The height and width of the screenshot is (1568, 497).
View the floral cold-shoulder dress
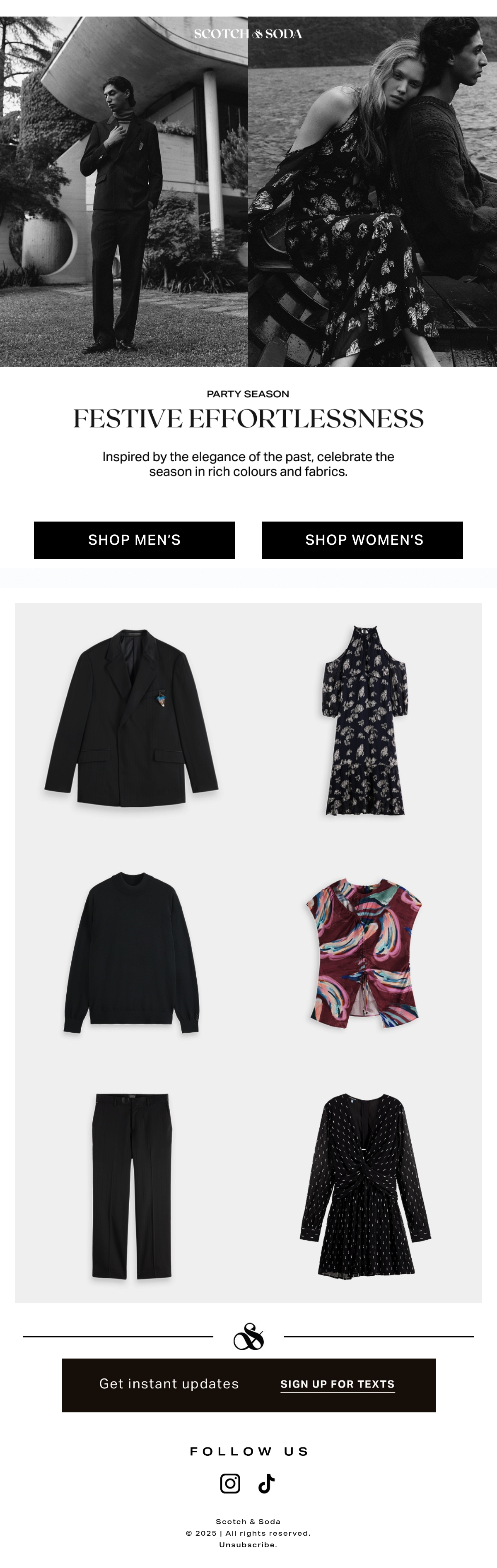pos(365,720)
